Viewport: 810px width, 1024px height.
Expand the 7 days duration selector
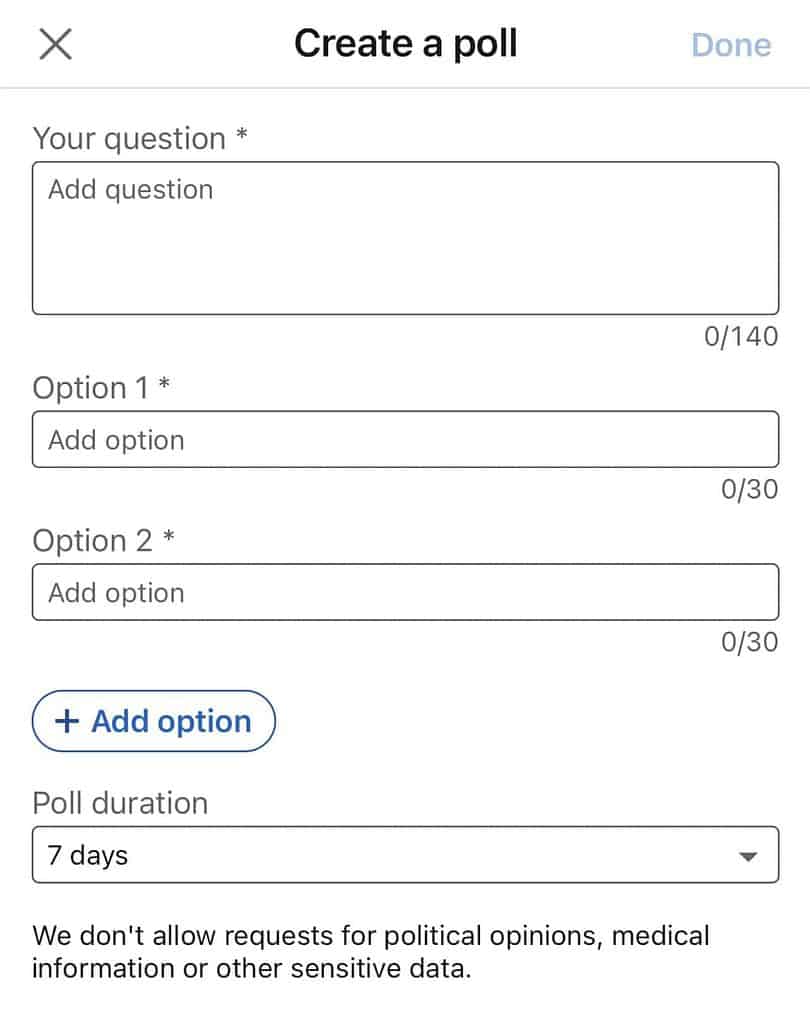point(405,855)
